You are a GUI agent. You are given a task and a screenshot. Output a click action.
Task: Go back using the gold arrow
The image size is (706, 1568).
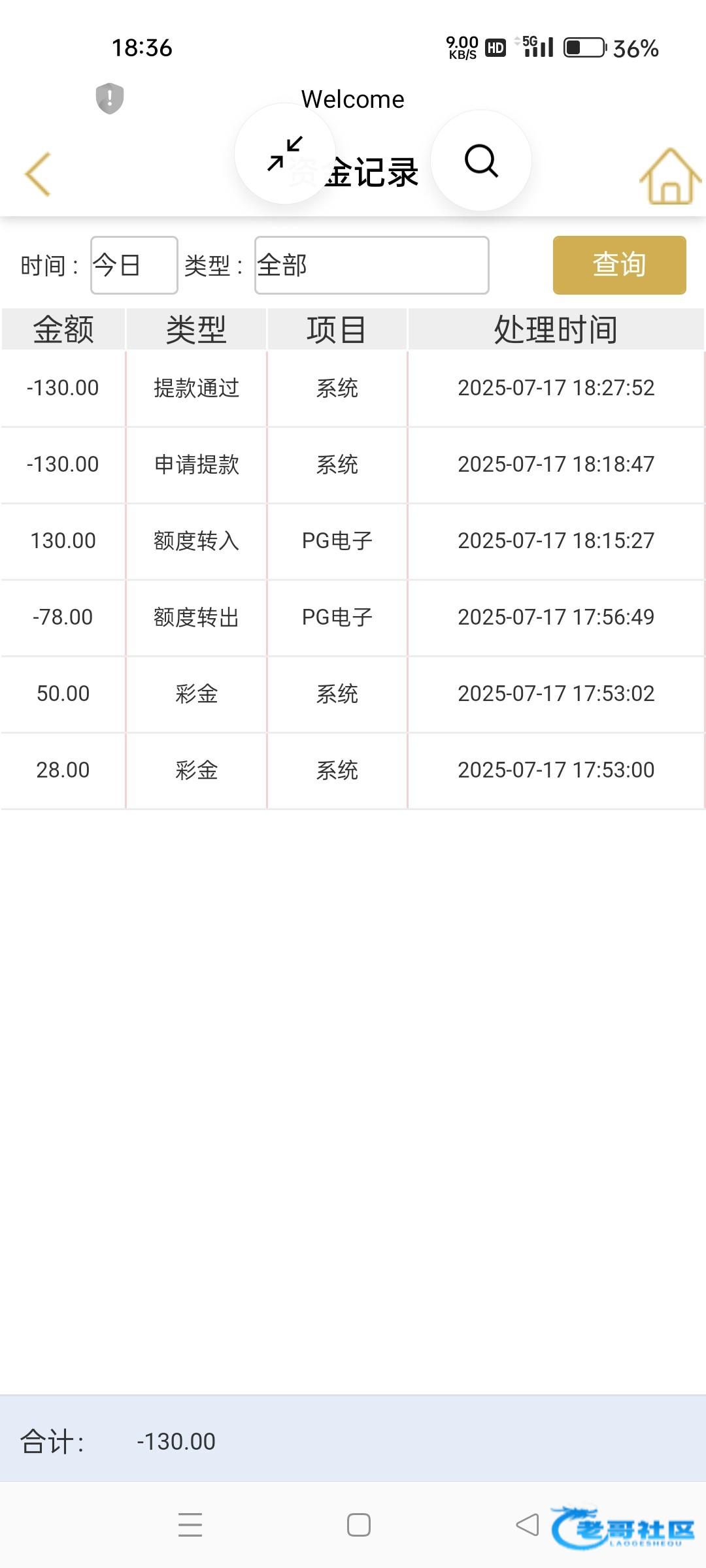(x=37, y=174)
